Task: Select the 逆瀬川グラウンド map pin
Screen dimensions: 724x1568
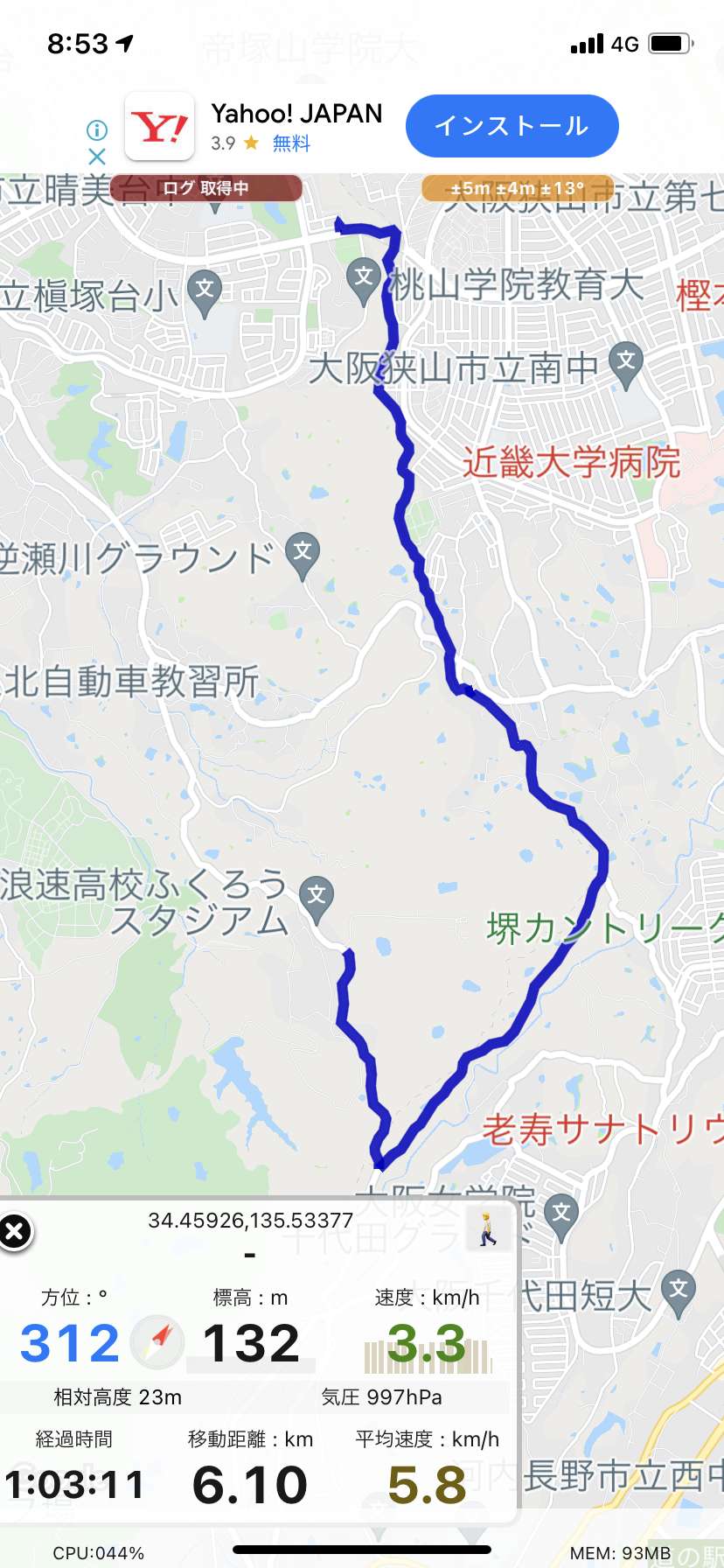Action: coord(303,556)
